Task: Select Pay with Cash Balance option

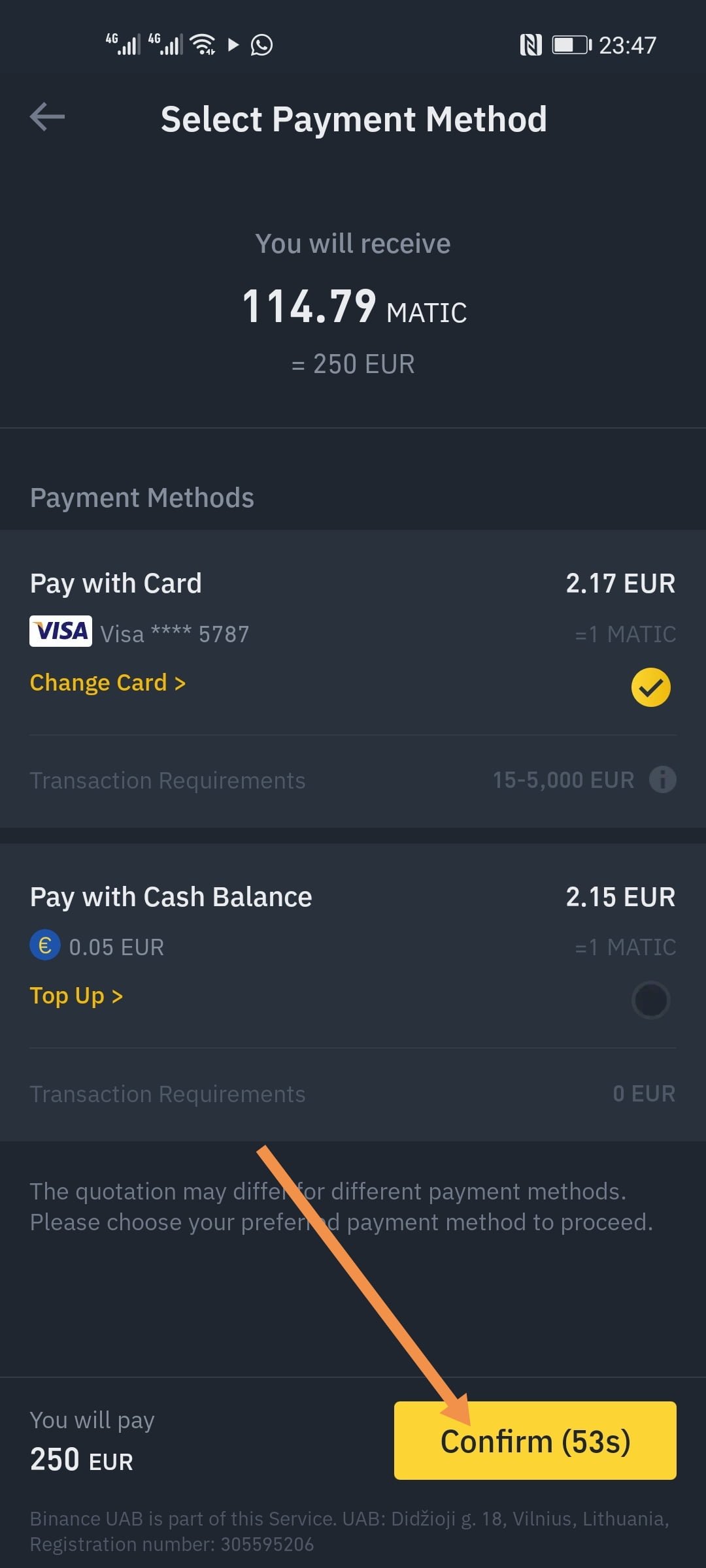Action: [x=650, y=1000]
